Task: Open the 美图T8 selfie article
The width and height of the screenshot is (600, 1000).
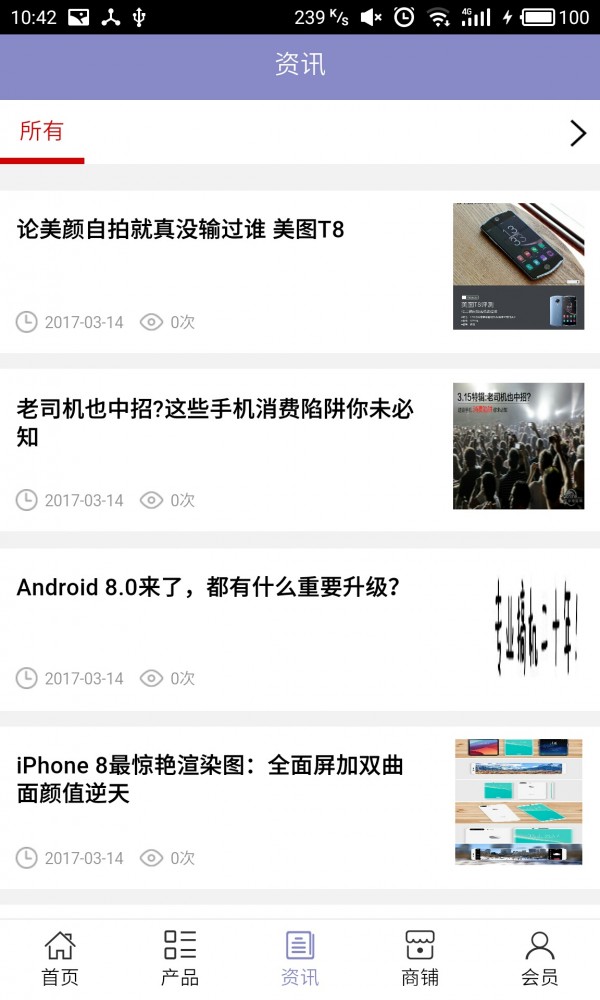Action: tap(180, 230)
